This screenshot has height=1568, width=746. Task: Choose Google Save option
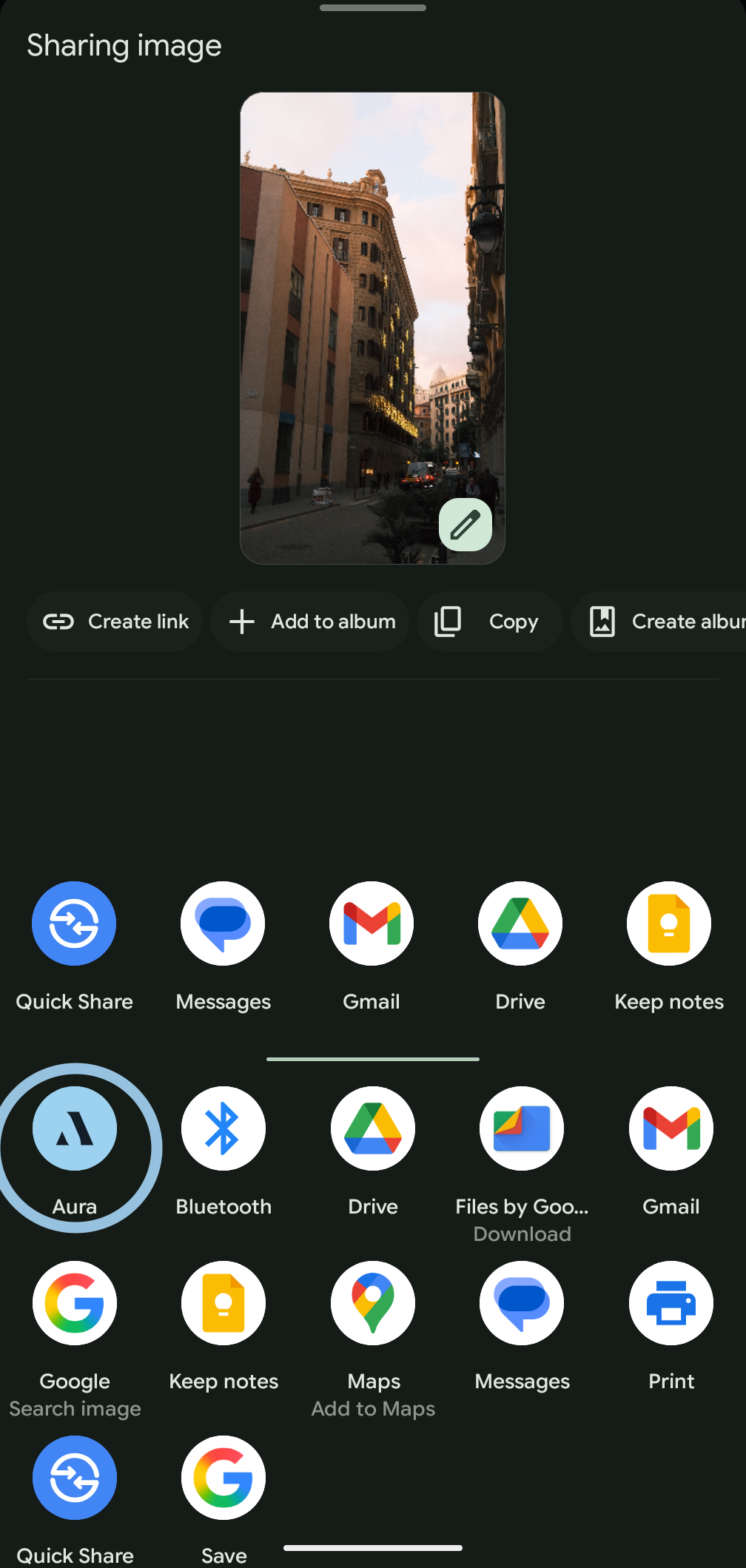point(224,1500)
